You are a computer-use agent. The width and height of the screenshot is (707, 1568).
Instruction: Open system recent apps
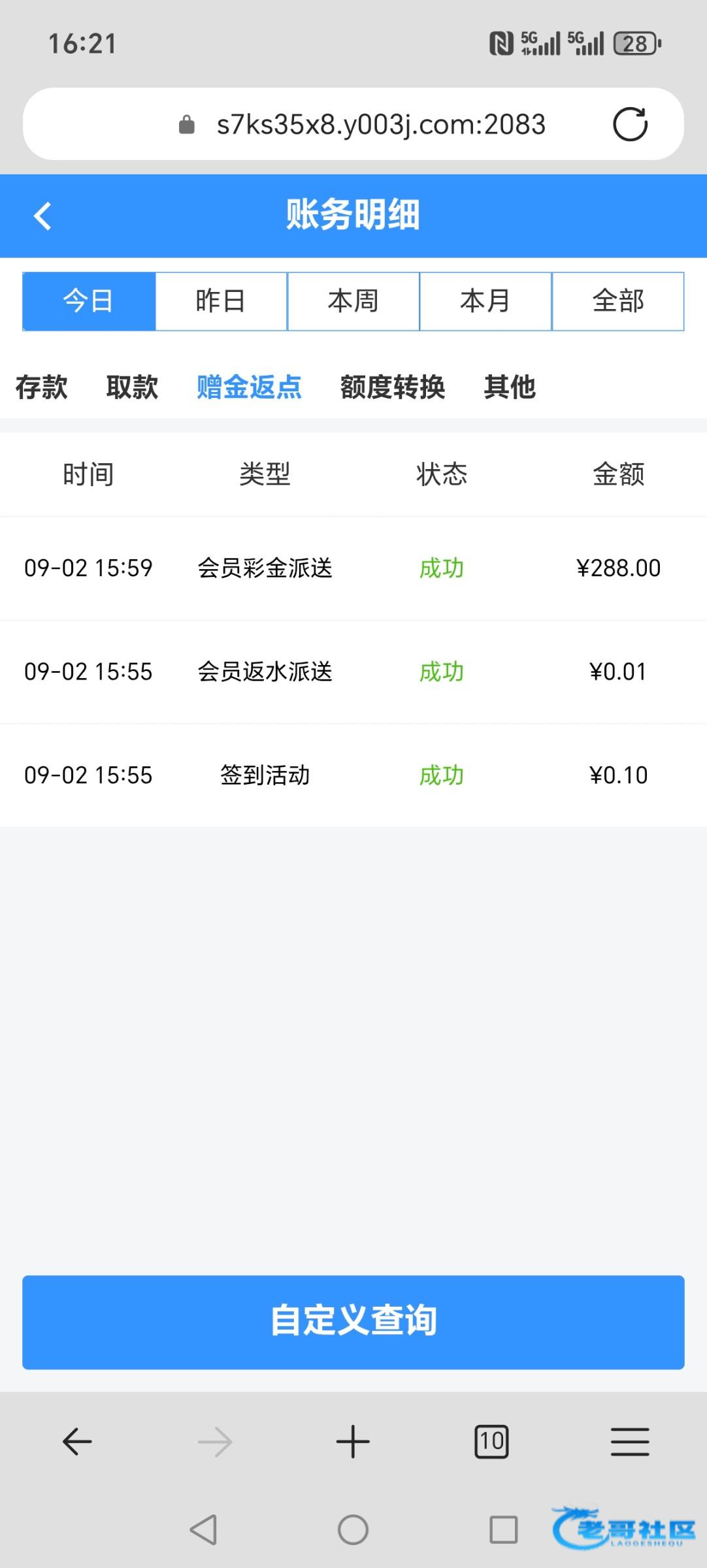503,1529
